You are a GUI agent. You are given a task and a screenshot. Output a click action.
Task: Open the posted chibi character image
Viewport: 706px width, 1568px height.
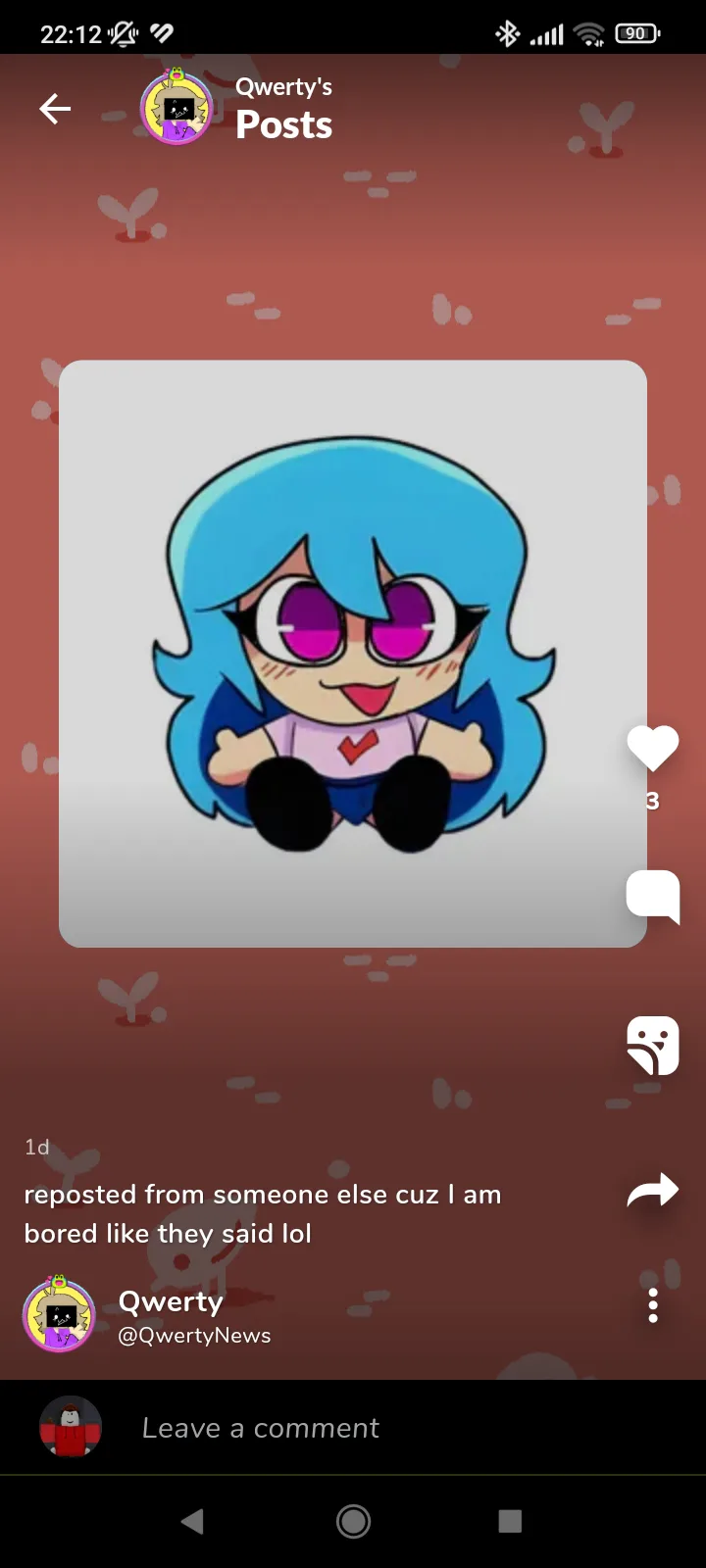[x=353, y=654]
